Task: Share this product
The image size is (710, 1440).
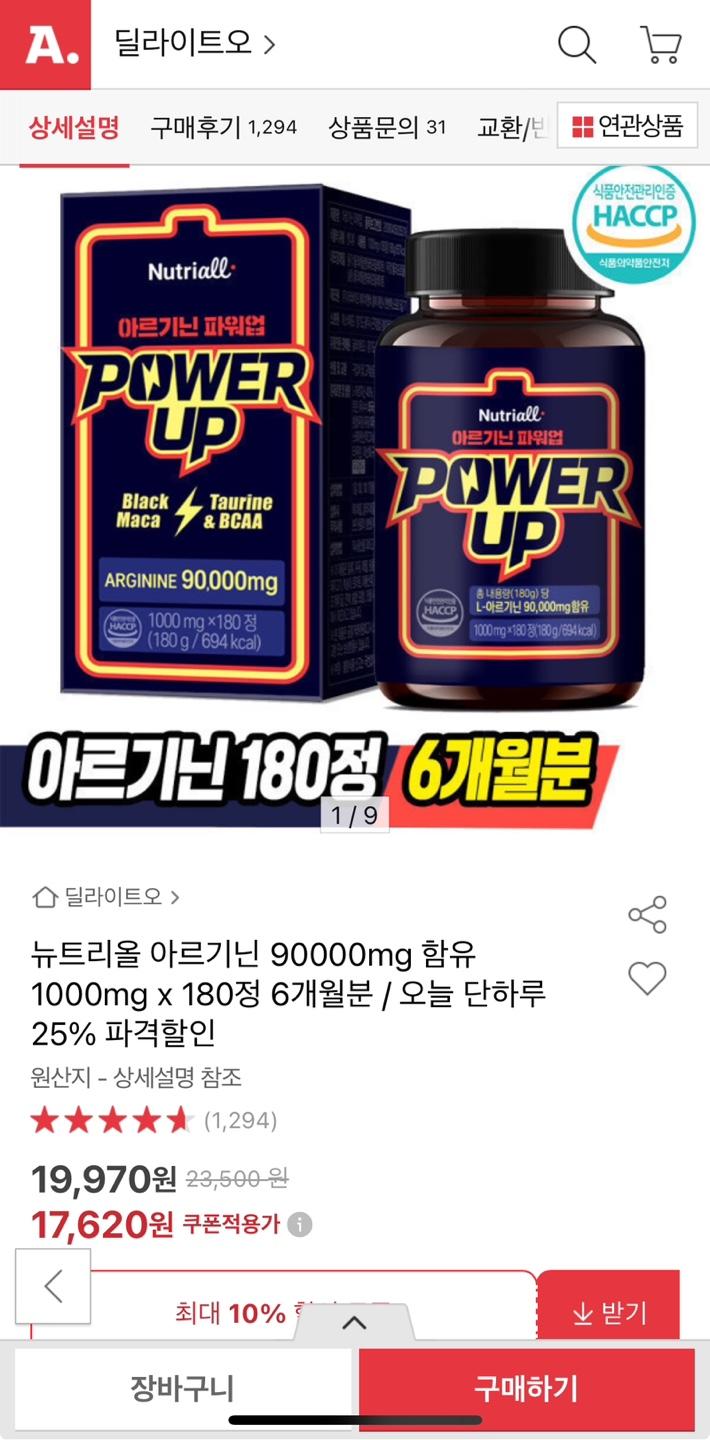Action: [x=647, y=915]
